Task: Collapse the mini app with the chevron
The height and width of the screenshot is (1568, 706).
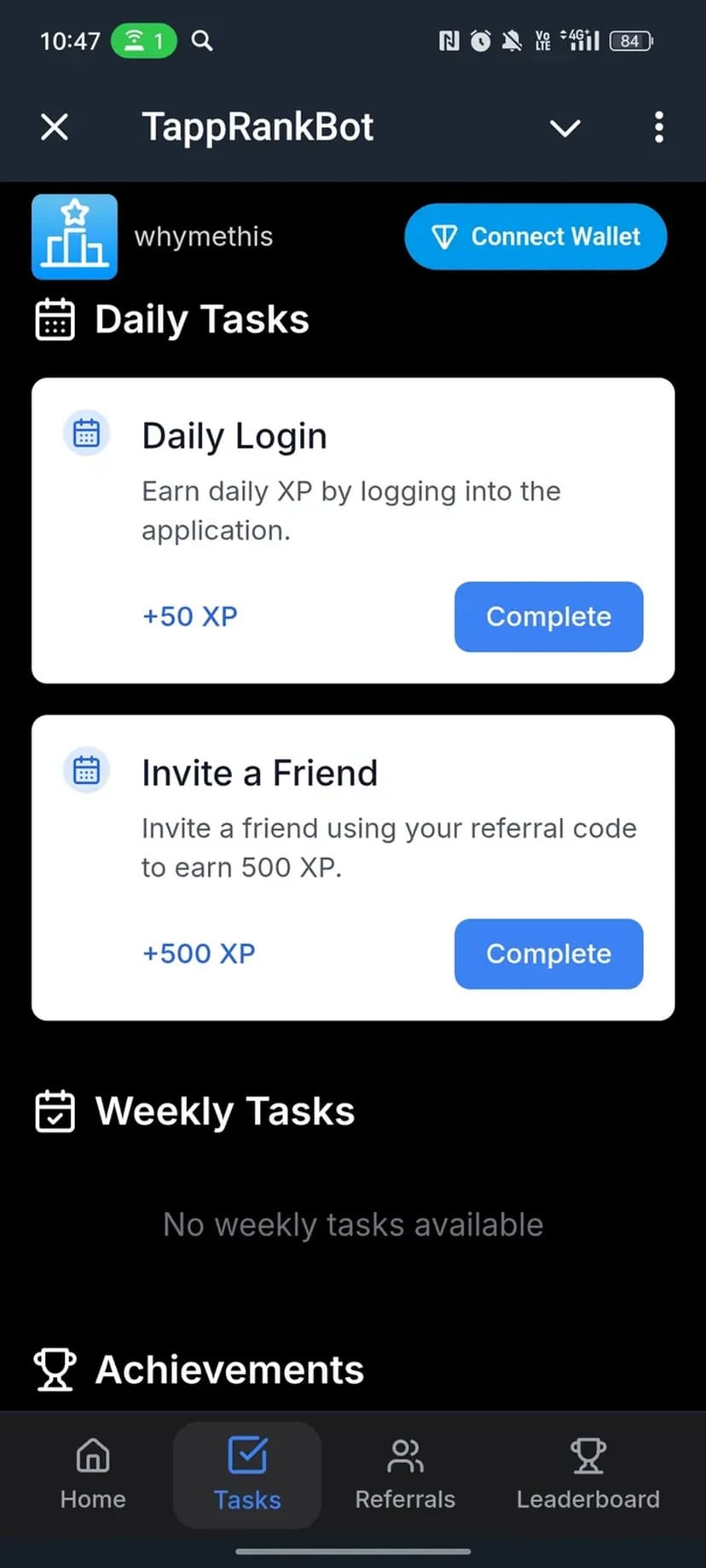Action: [564, 128]
